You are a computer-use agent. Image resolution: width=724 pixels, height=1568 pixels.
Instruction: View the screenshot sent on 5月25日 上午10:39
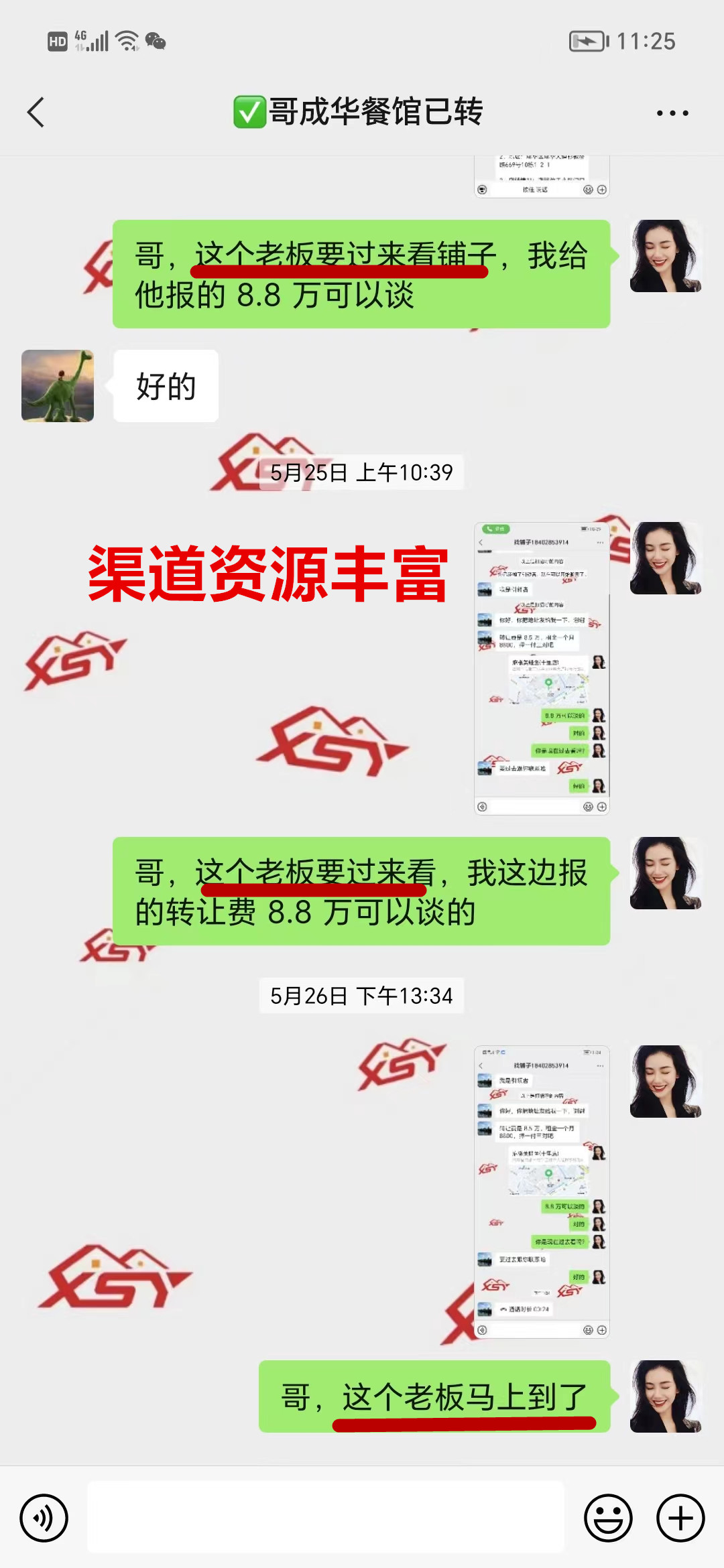542,668
